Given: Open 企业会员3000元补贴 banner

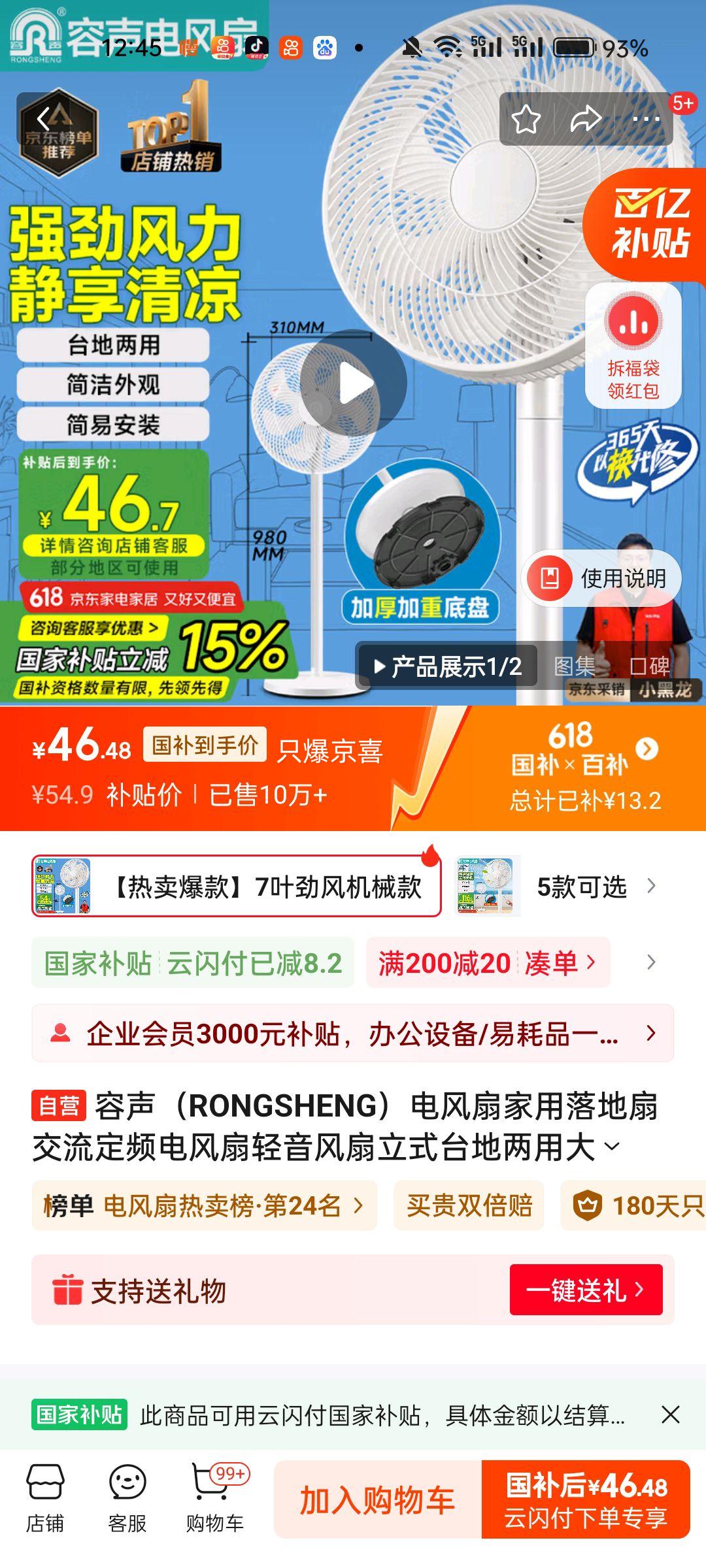Looking at the screenshot, I should pos(353,1034).
